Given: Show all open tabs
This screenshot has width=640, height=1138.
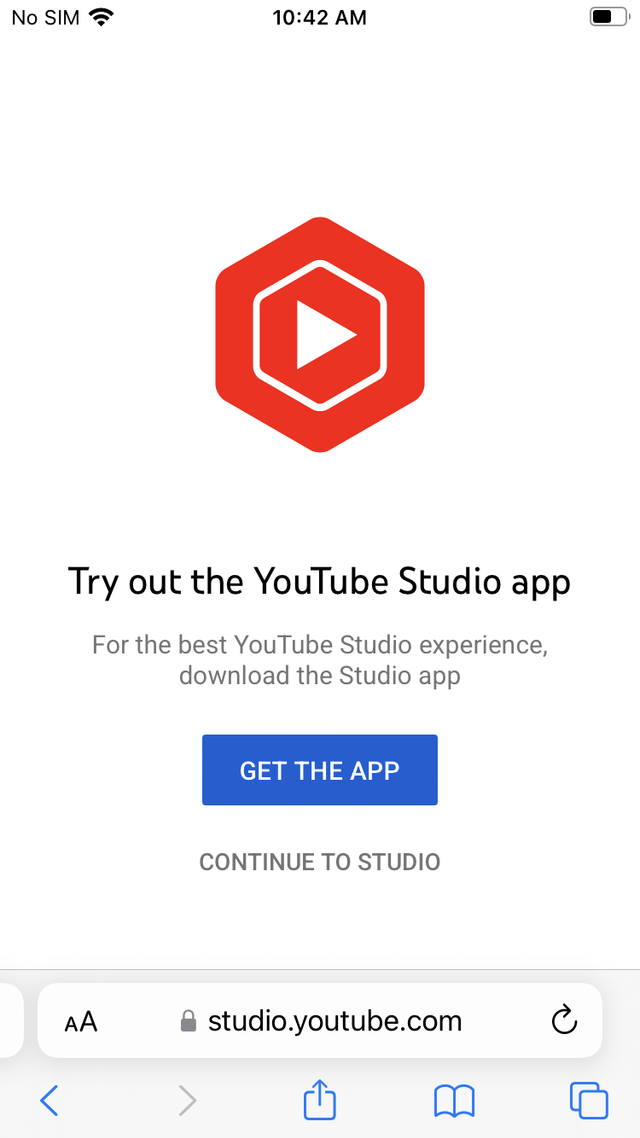Looking at the screenshot, I should (588, 1101).
